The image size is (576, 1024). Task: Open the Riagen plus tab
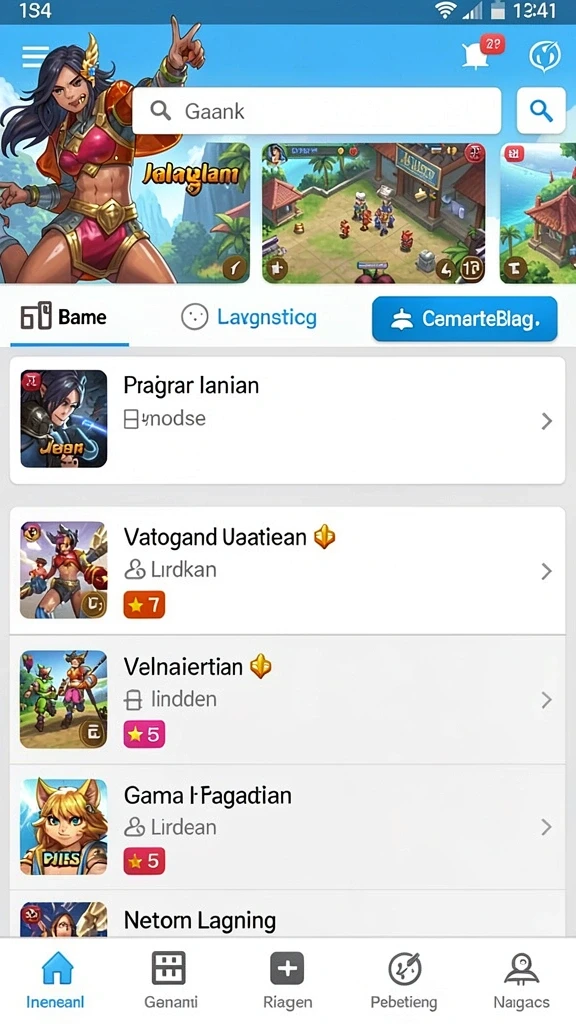pyautogui.click(x=287, y=980)
